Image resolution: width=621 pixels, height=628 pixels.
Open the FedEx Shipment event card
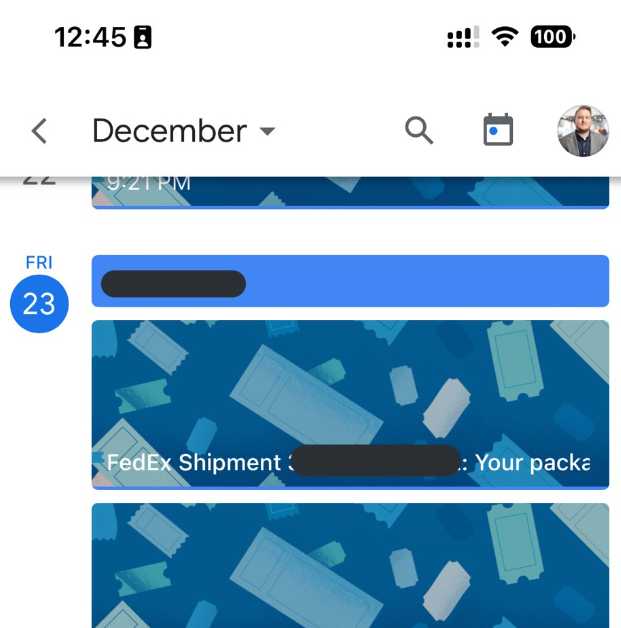coord(350,404)
